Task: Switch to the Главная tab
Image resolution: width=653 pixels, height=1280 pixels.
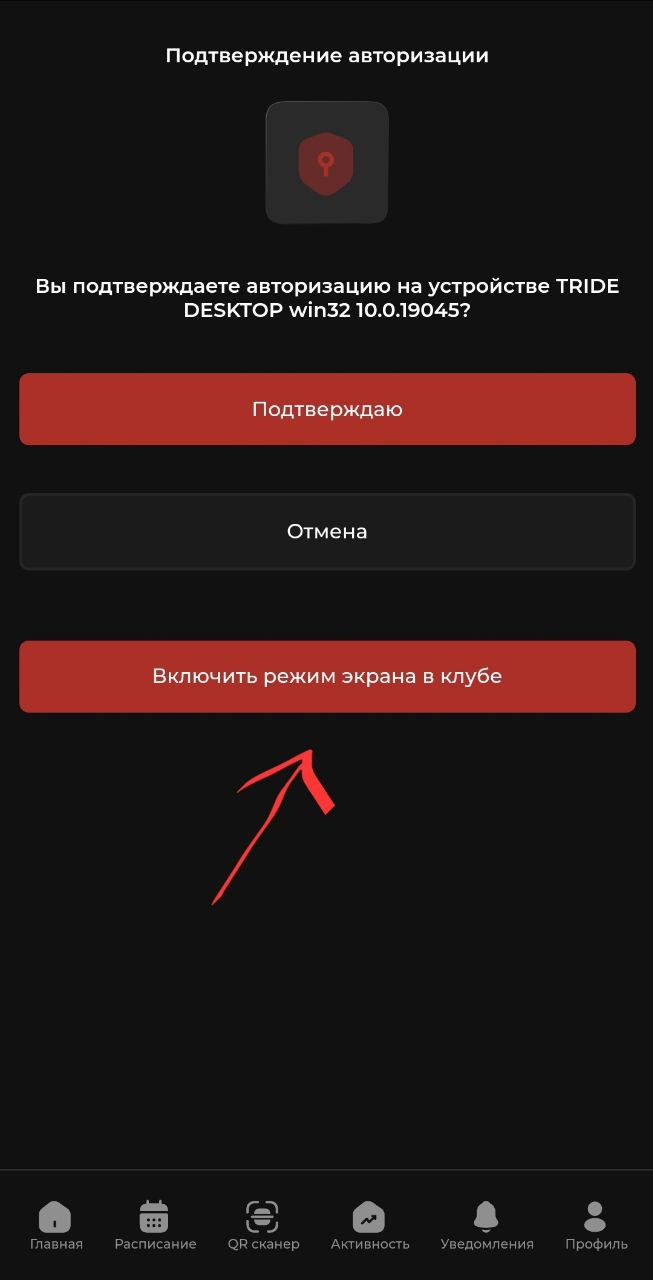Action: (x=56, y=1226)
